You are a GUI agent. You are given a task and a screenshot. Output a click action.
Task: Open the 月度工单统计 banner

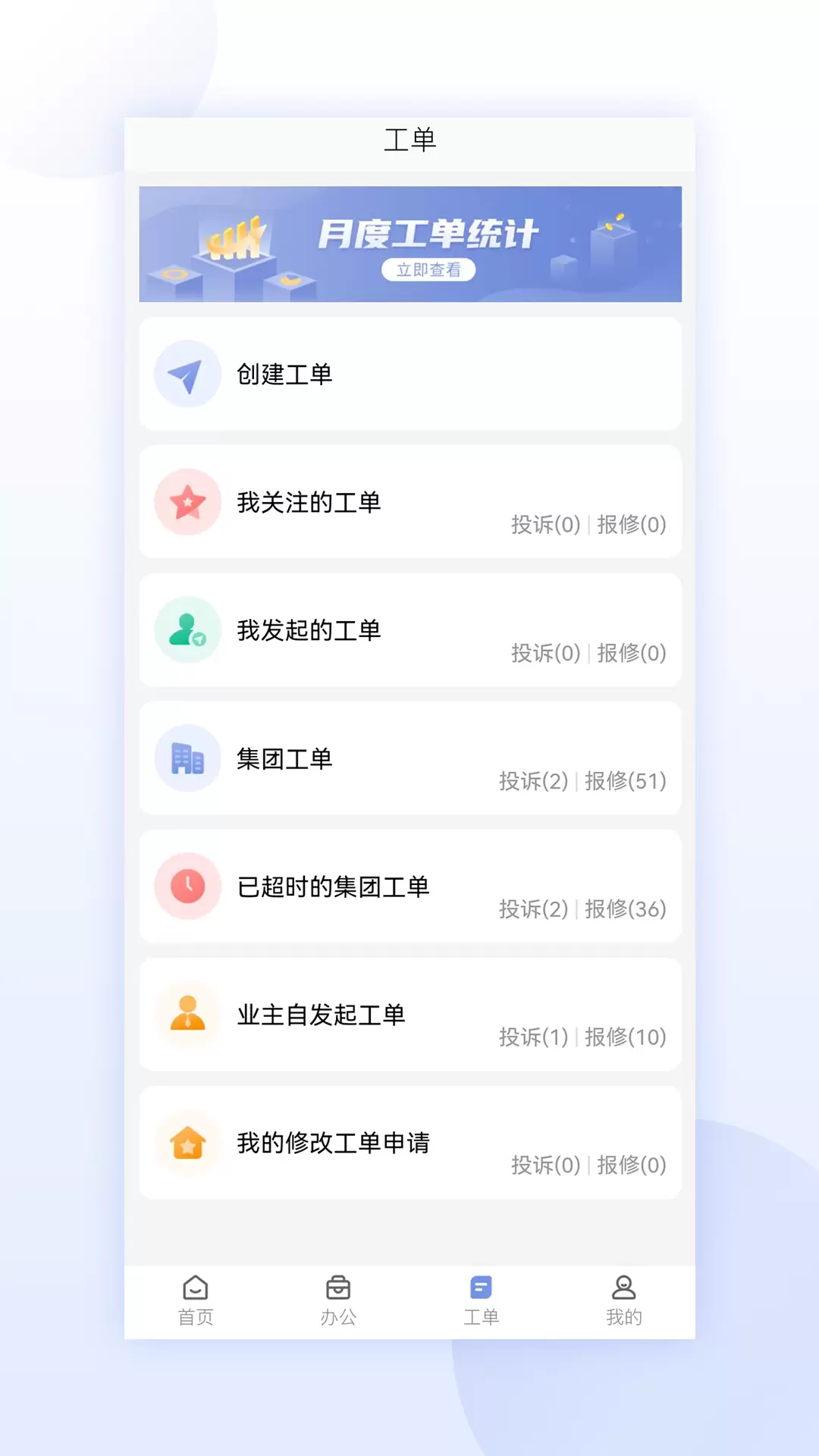click(410, 244)
